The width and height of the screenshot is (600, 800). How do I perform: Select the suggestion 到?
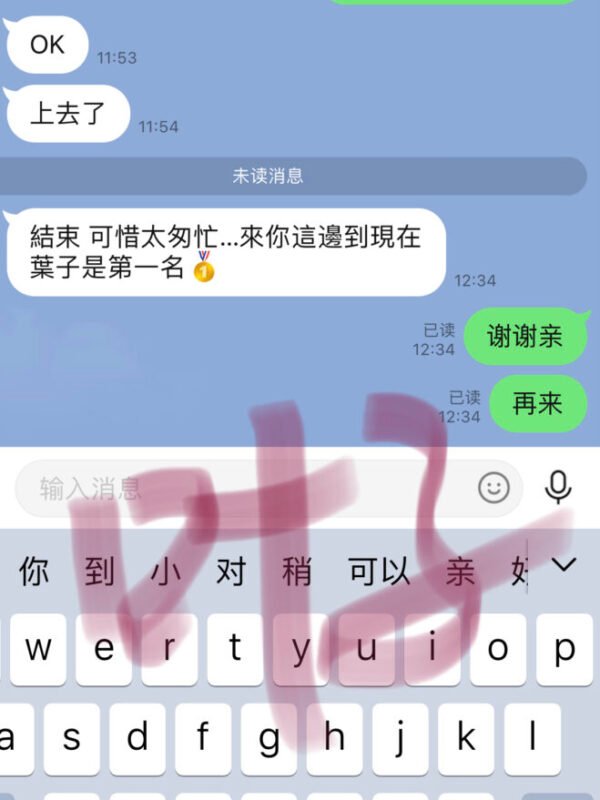point(99,571)
